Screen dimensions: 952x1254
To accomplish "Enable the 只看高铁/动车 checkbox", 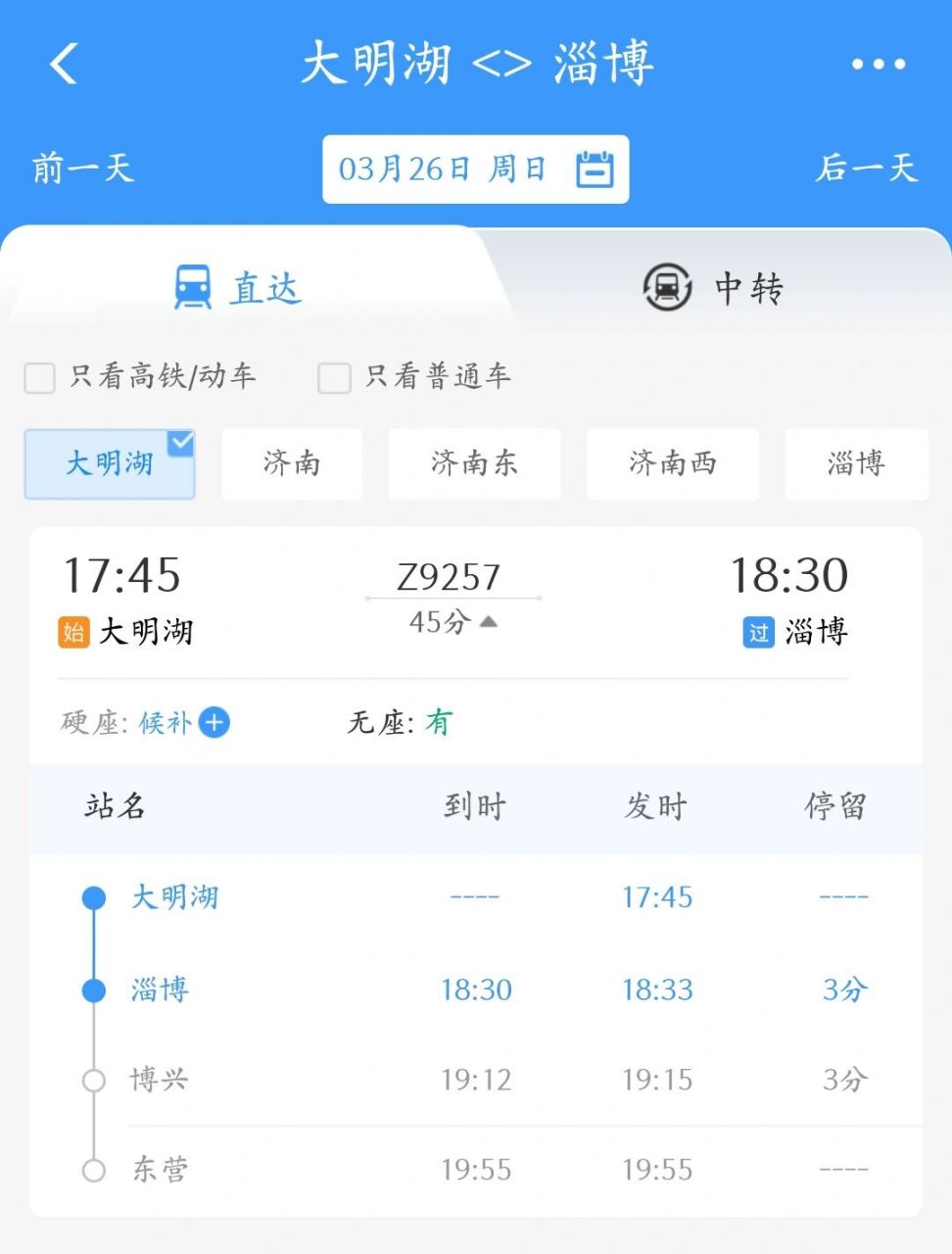I will (x=39, y=376).
